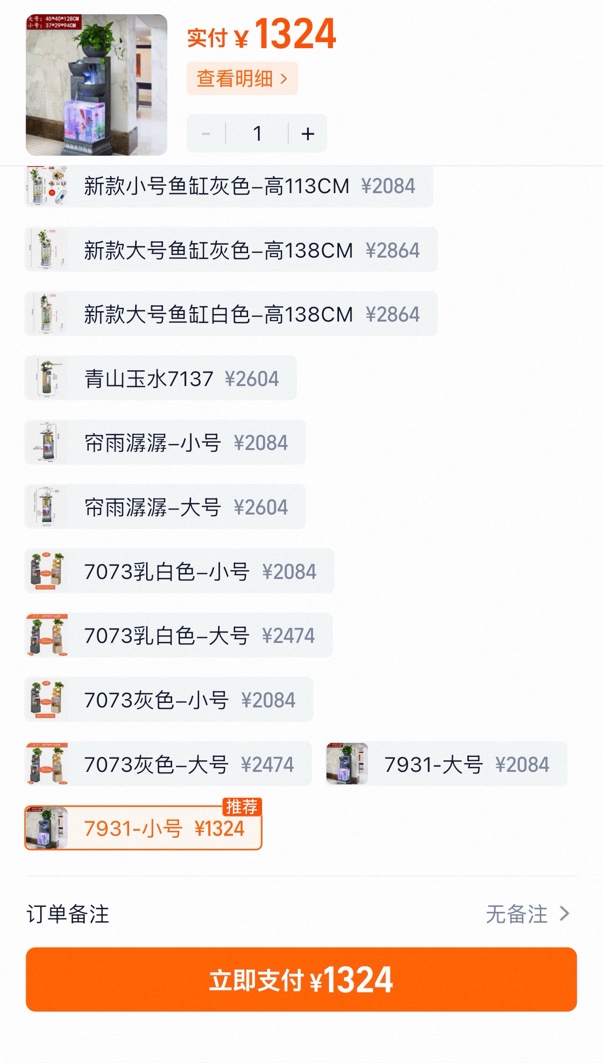Select 帘雨潺潺-大号 variant
Screen dimensions: 603x1063
[x=165, y=507]
